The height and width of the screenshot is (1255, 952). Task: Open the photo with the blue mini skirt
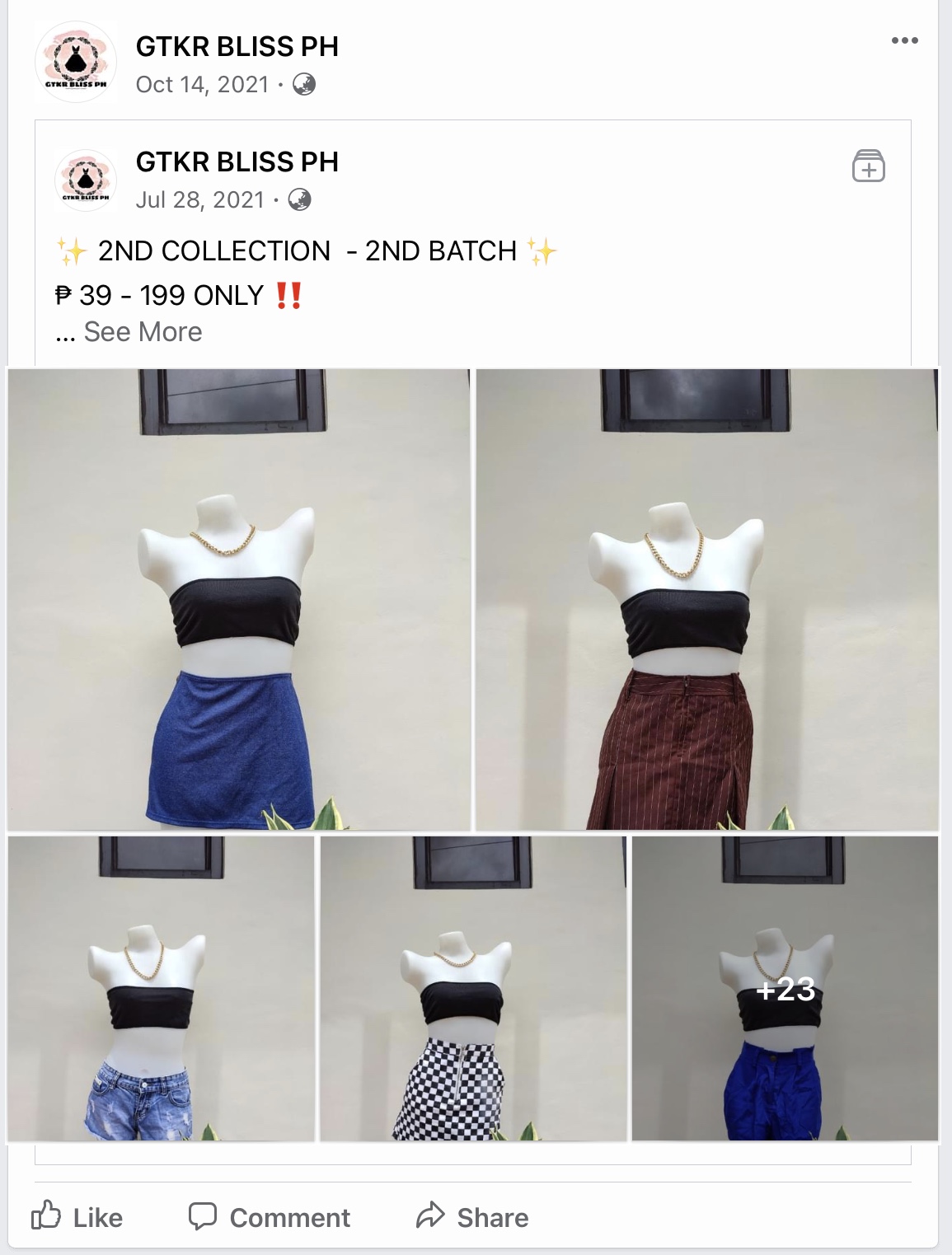click(239, 599)
